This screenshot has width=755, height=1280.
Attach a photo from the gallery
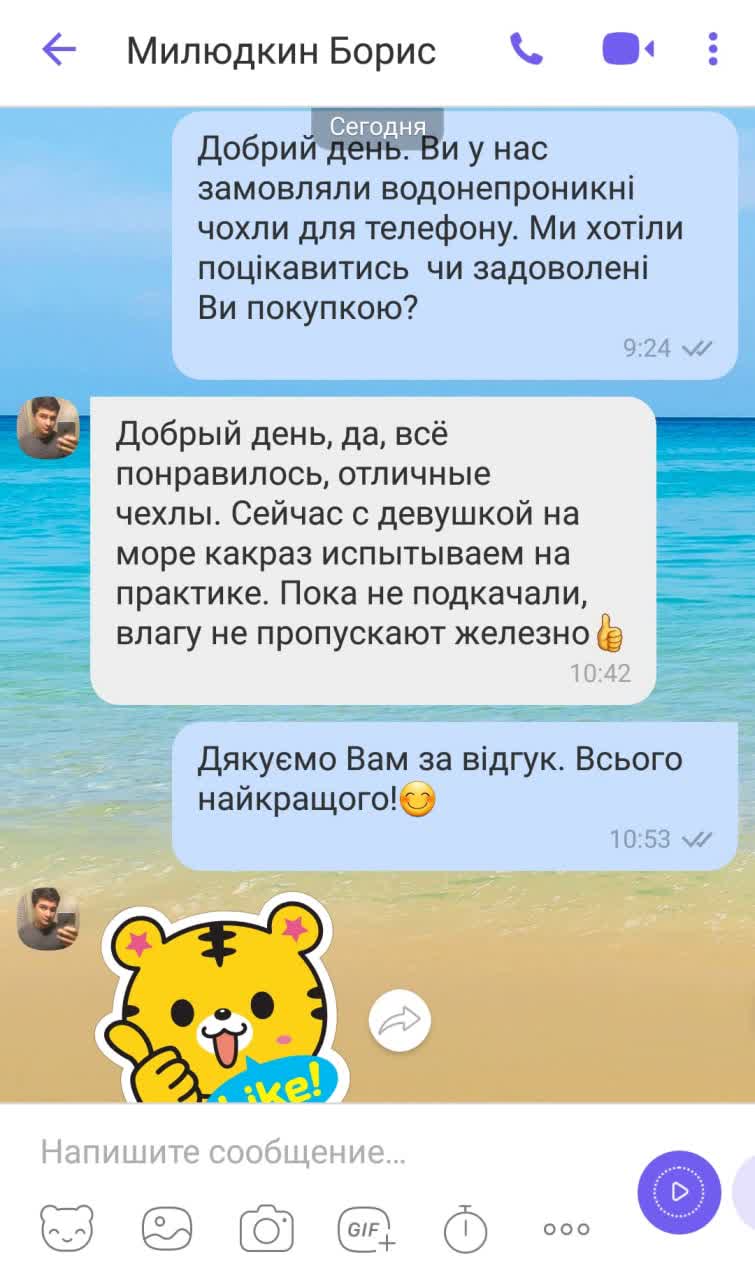pyautogui.click(x=167, y=1228)
